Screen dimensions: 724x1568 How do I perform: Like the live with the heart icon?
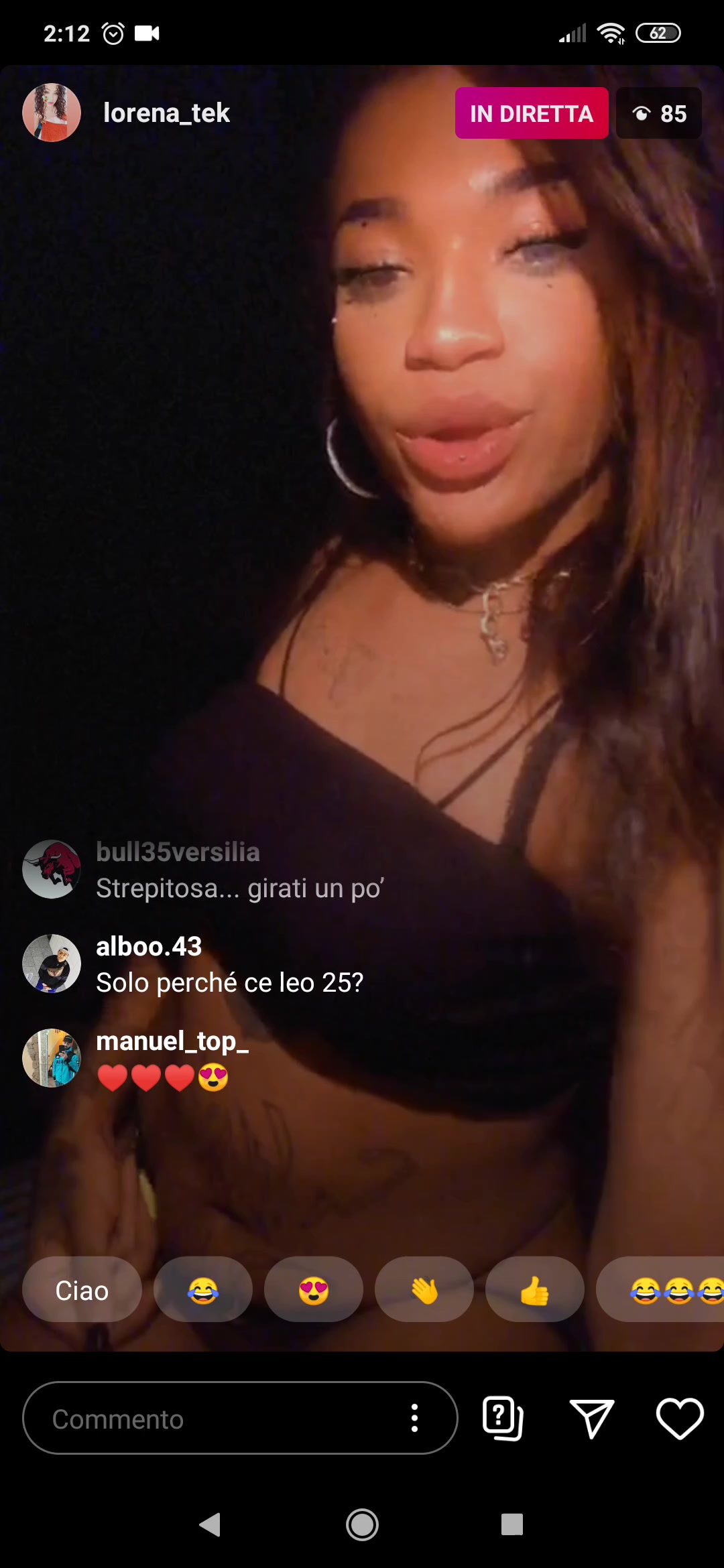(680, 1418)
